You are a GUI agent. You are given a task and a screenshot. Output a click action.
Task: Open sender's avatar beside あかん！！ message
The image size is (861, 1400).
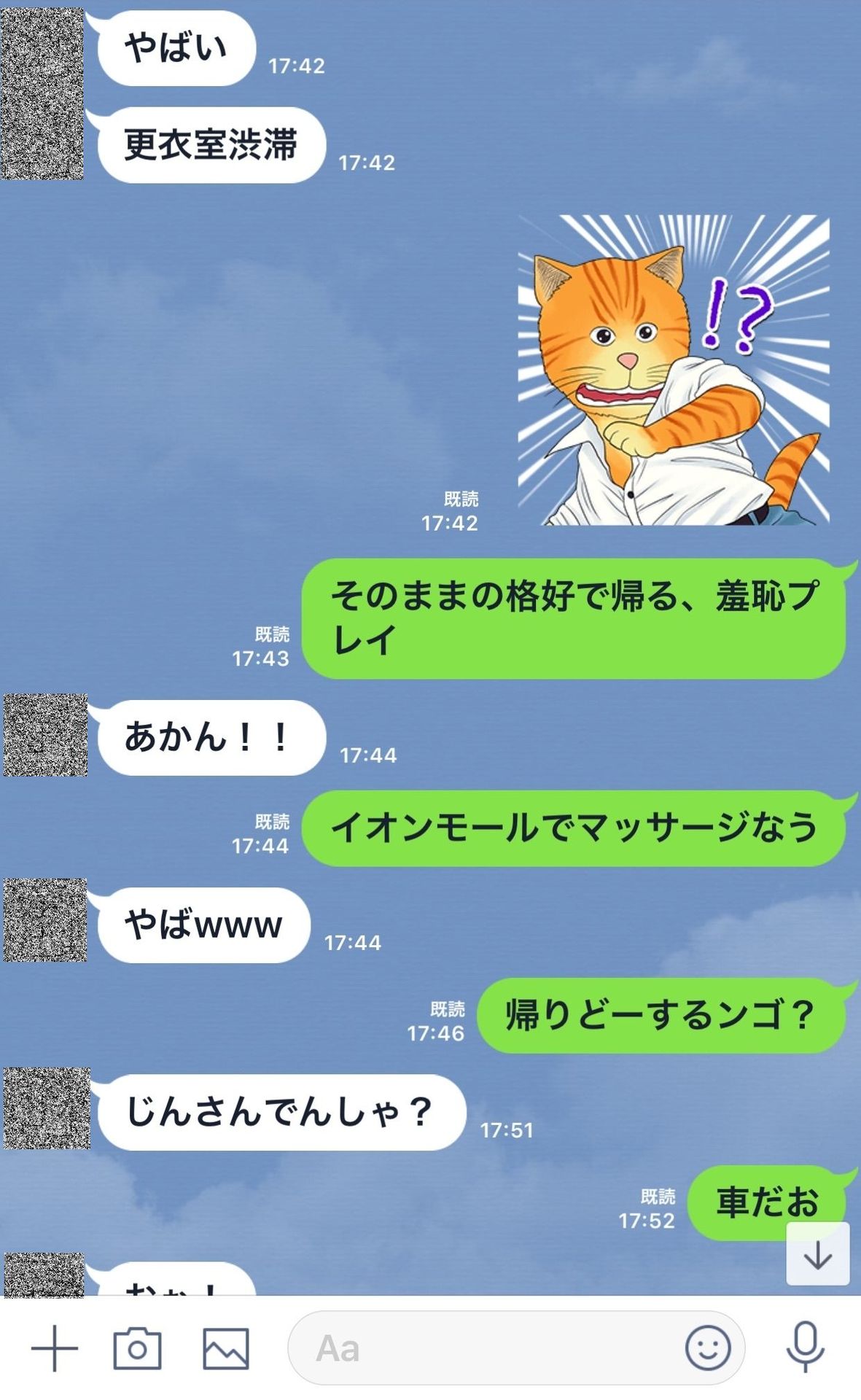point(45,735)
